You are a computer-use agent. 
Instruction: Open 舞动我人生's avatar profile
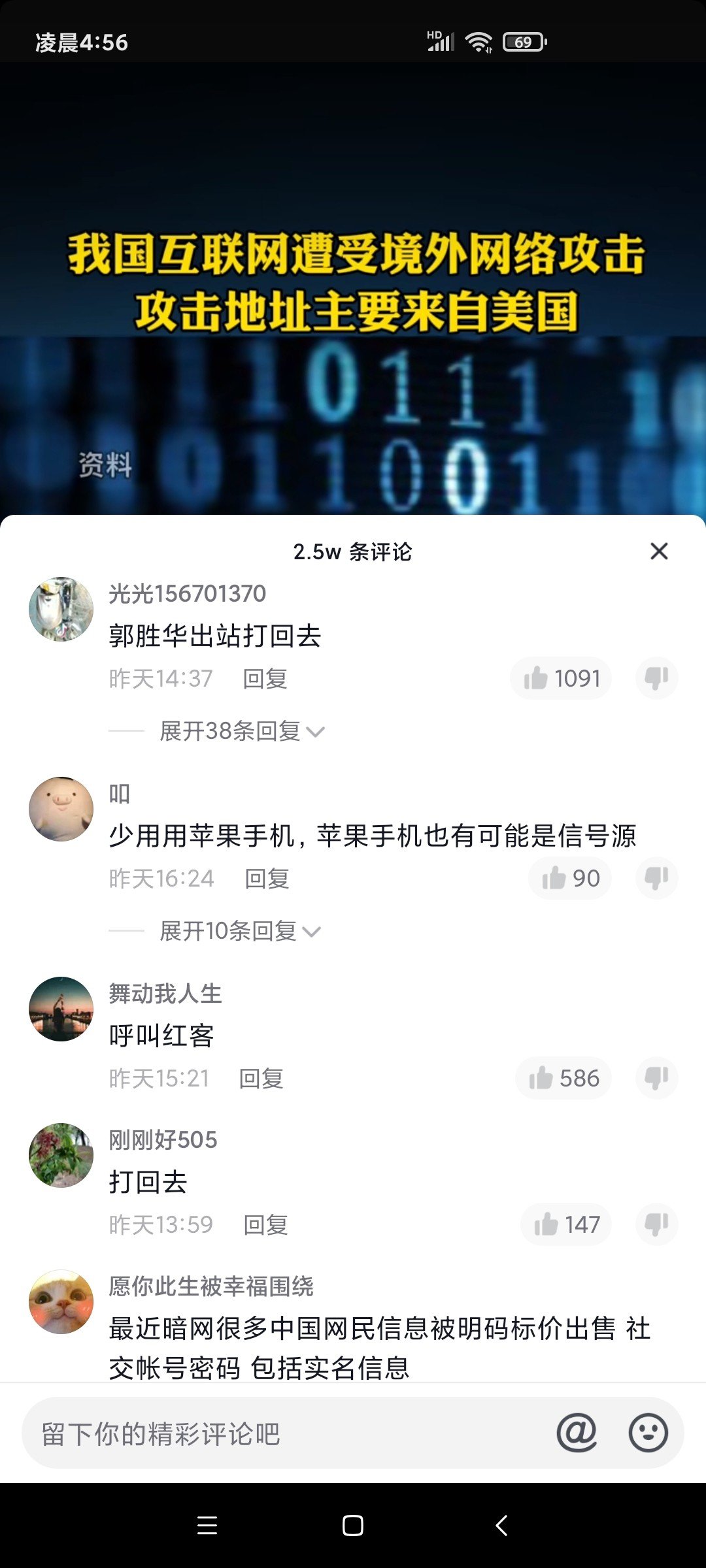[61, 1009]
